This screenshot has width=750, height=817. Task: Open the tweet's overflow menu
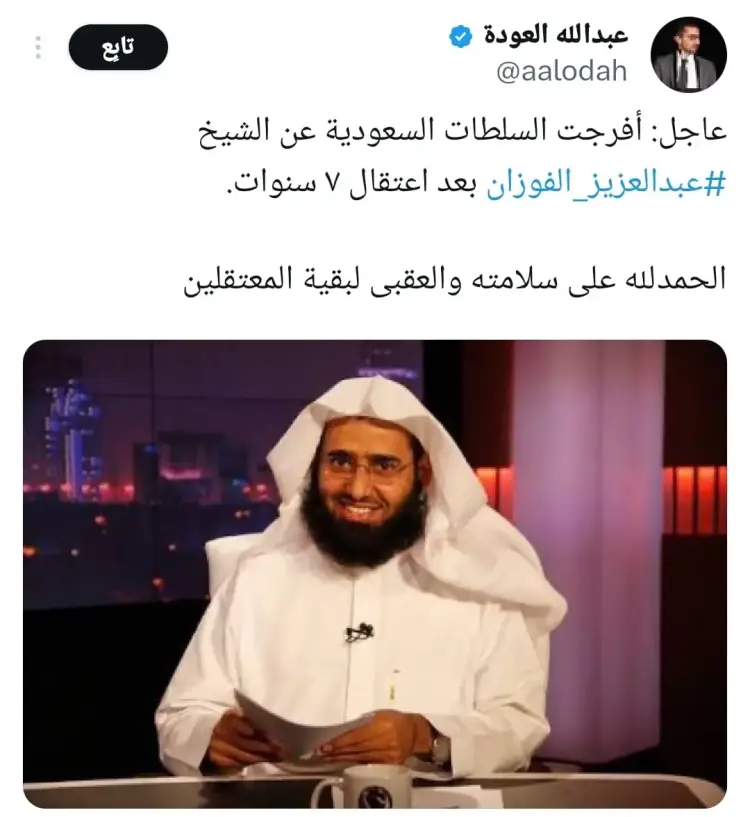coord(38,47)
